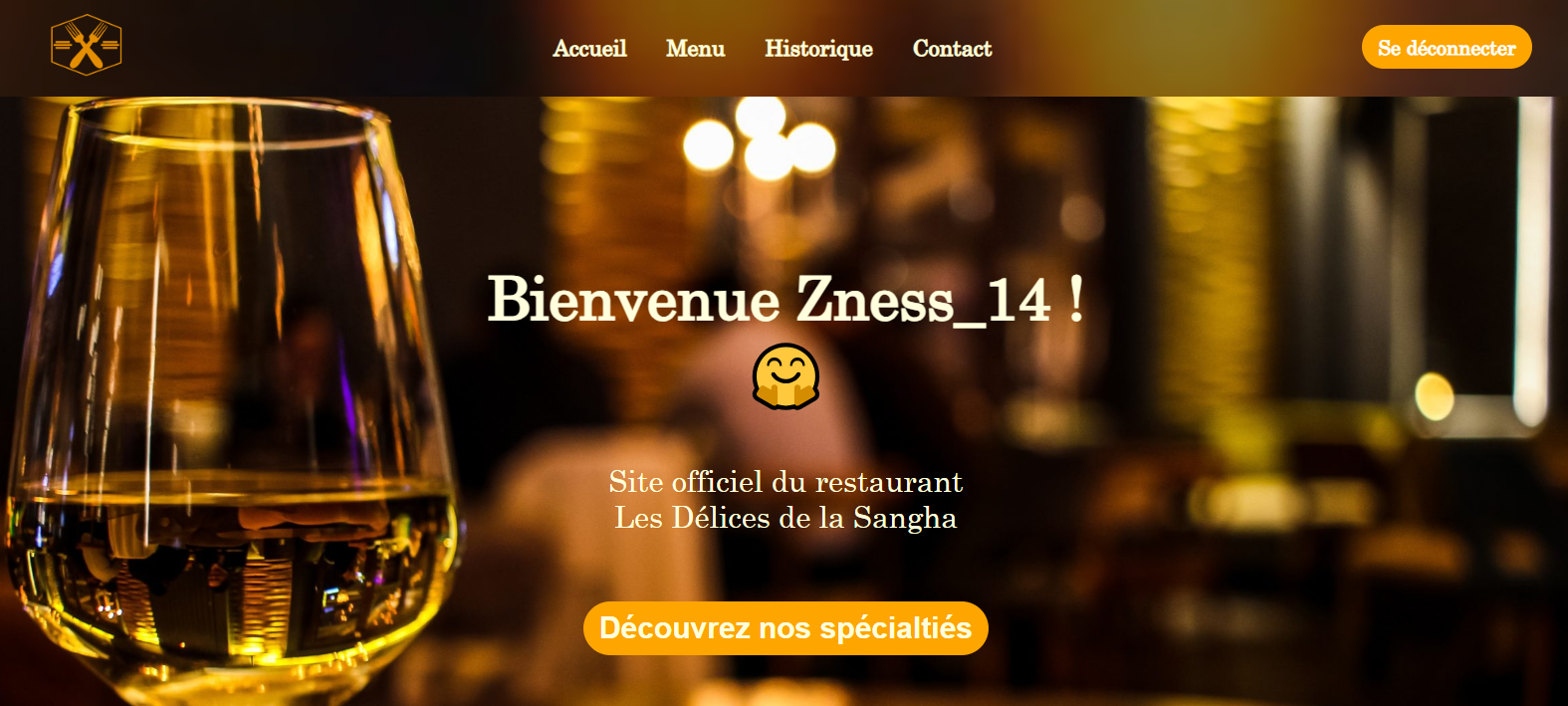Tap Découvrez nos spécialtiés button
This screenshot has height=706, width=1568.
pos(785,628)
